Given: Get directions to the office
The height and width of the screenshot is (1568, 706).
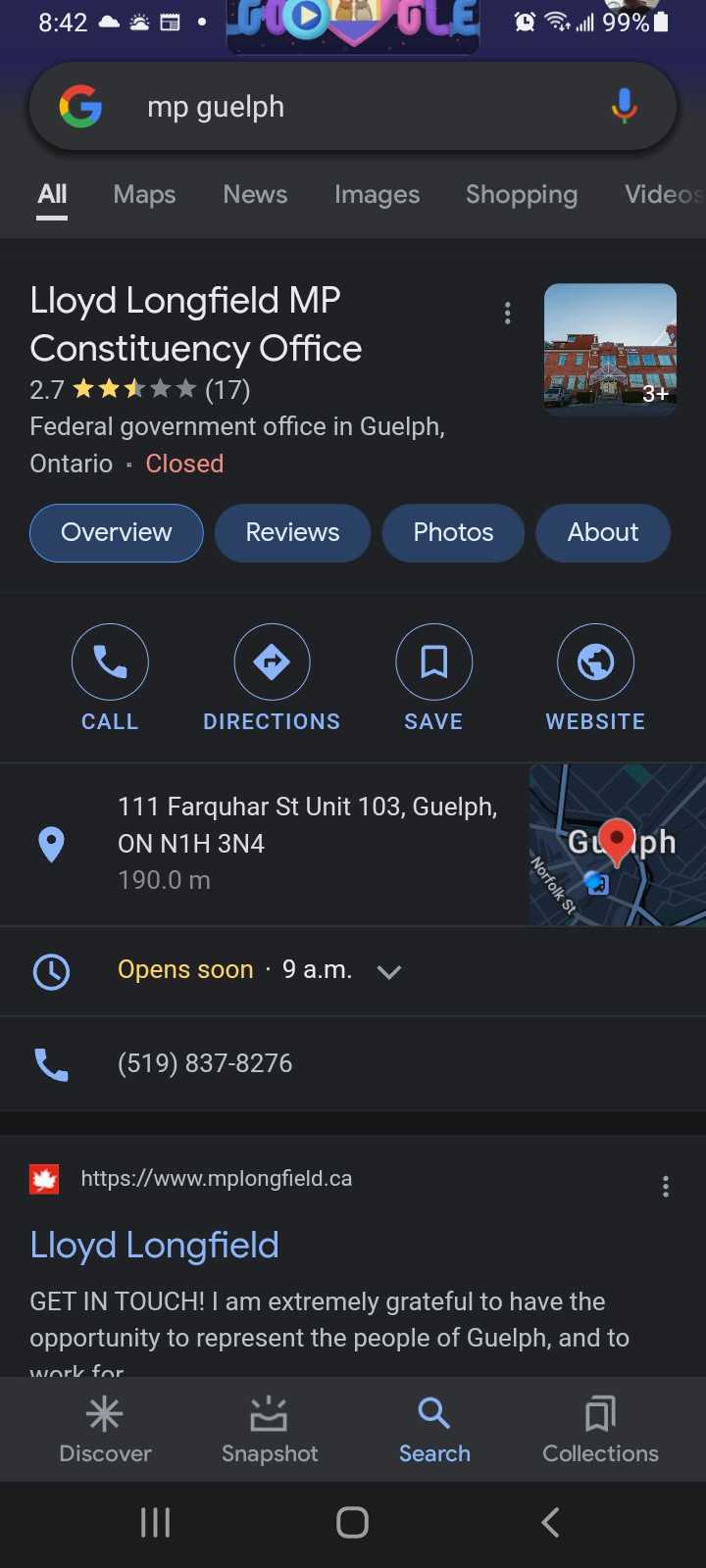Looking at the screenshot, I should coord(272,678).
